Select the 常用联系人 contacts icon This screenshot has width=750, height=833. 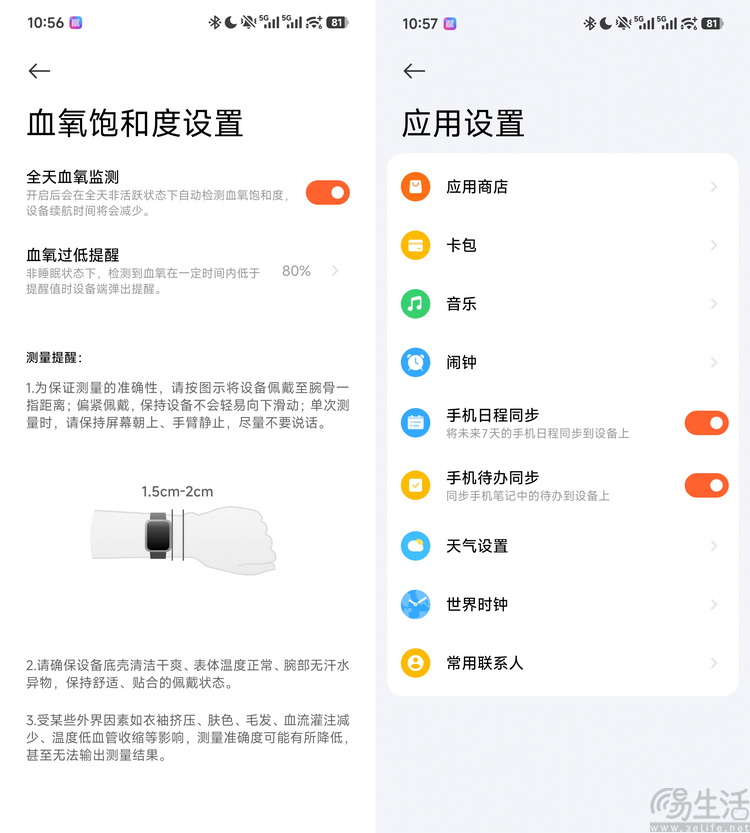click(x=415, y=663)
